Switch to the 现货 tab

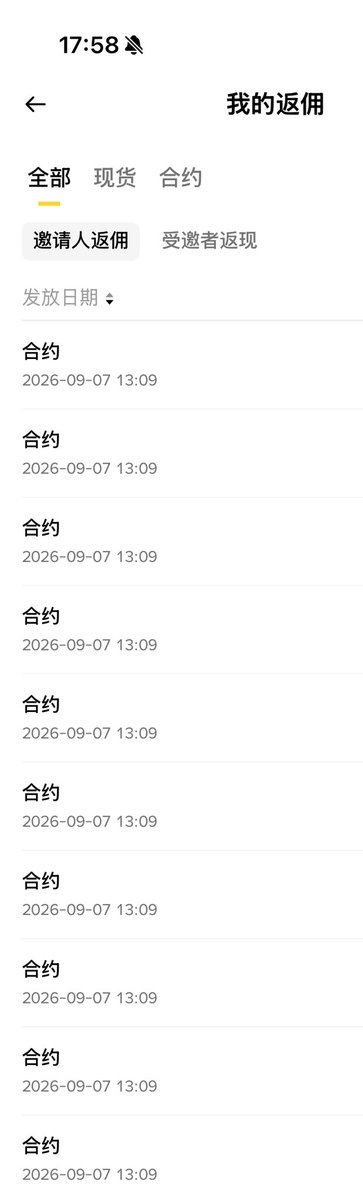coord(115,177)
